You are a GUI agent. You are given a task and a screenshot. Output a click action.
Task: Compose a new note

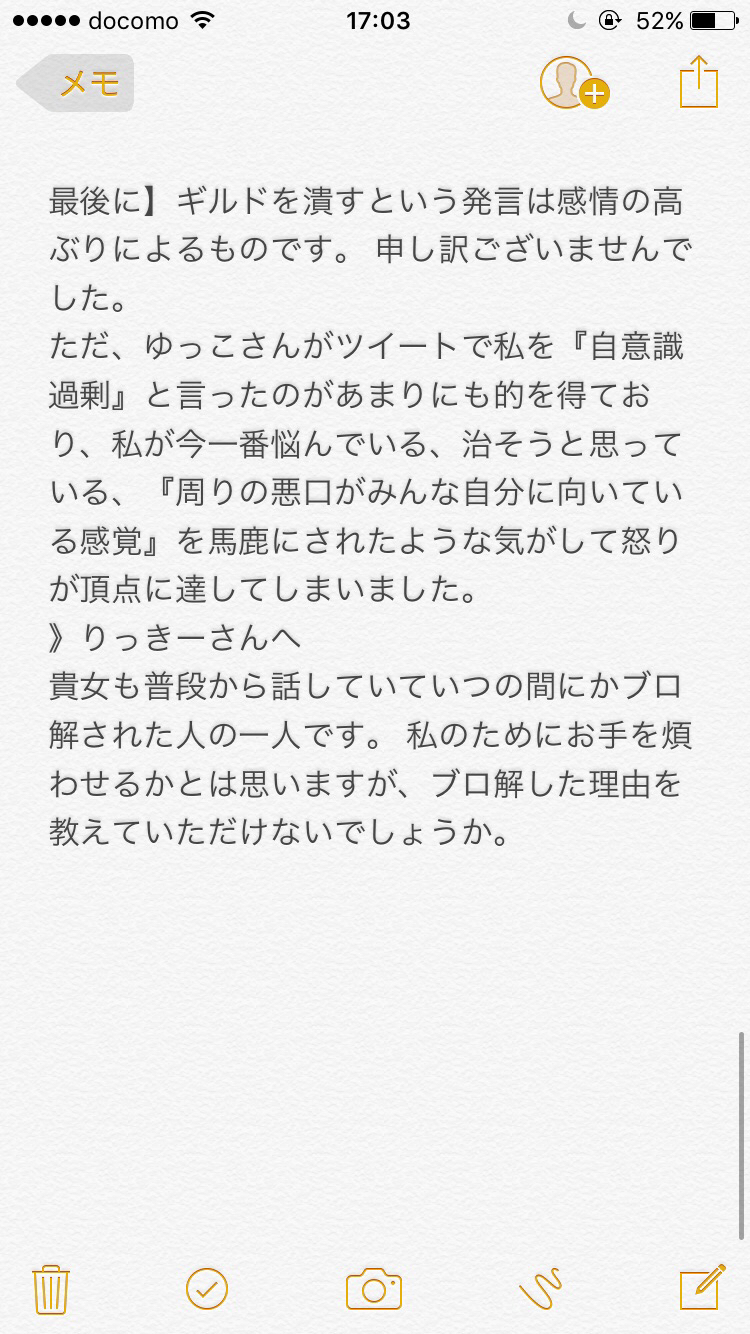pos(702,1287)
